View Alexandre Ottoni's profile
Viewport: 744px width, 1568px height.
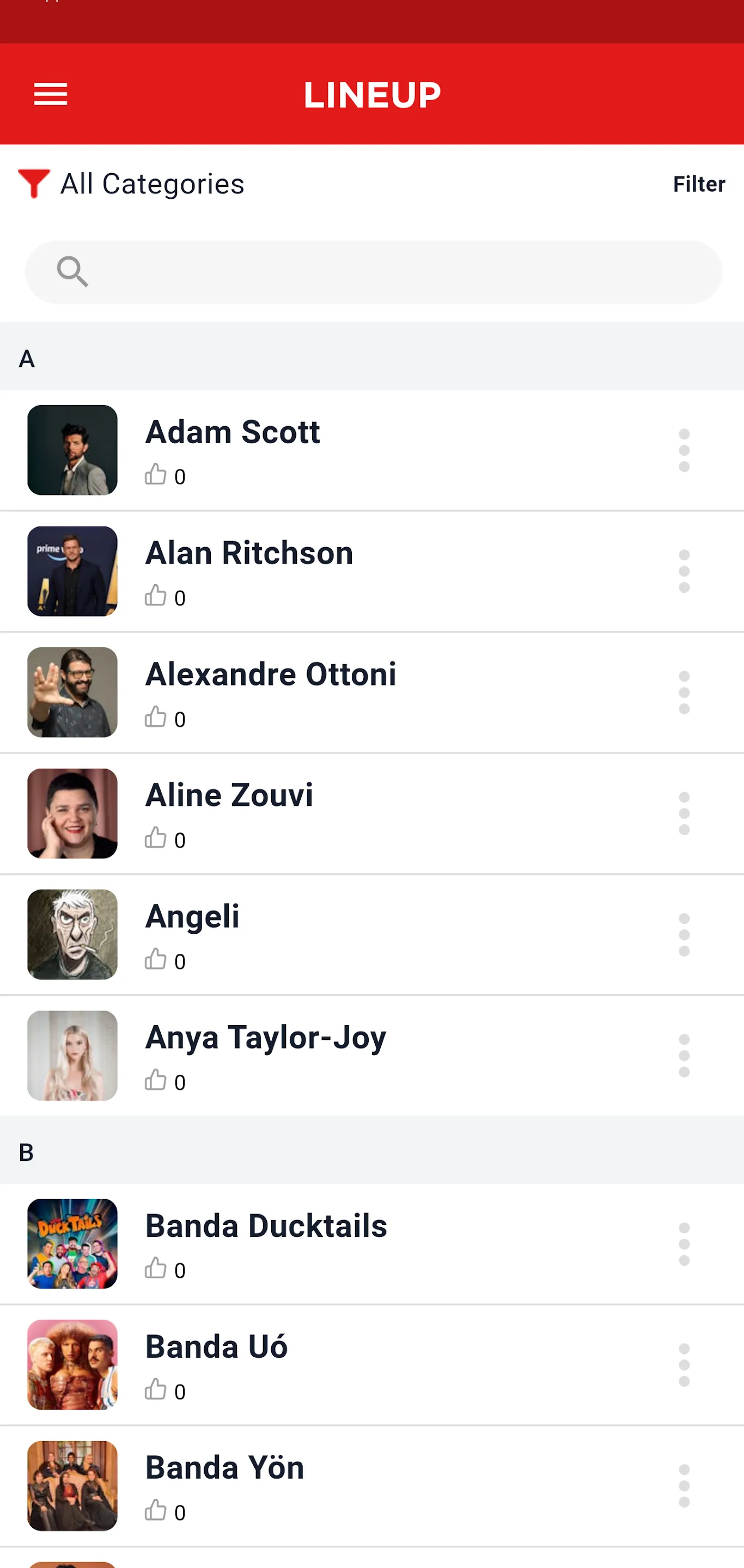point(270,675)
